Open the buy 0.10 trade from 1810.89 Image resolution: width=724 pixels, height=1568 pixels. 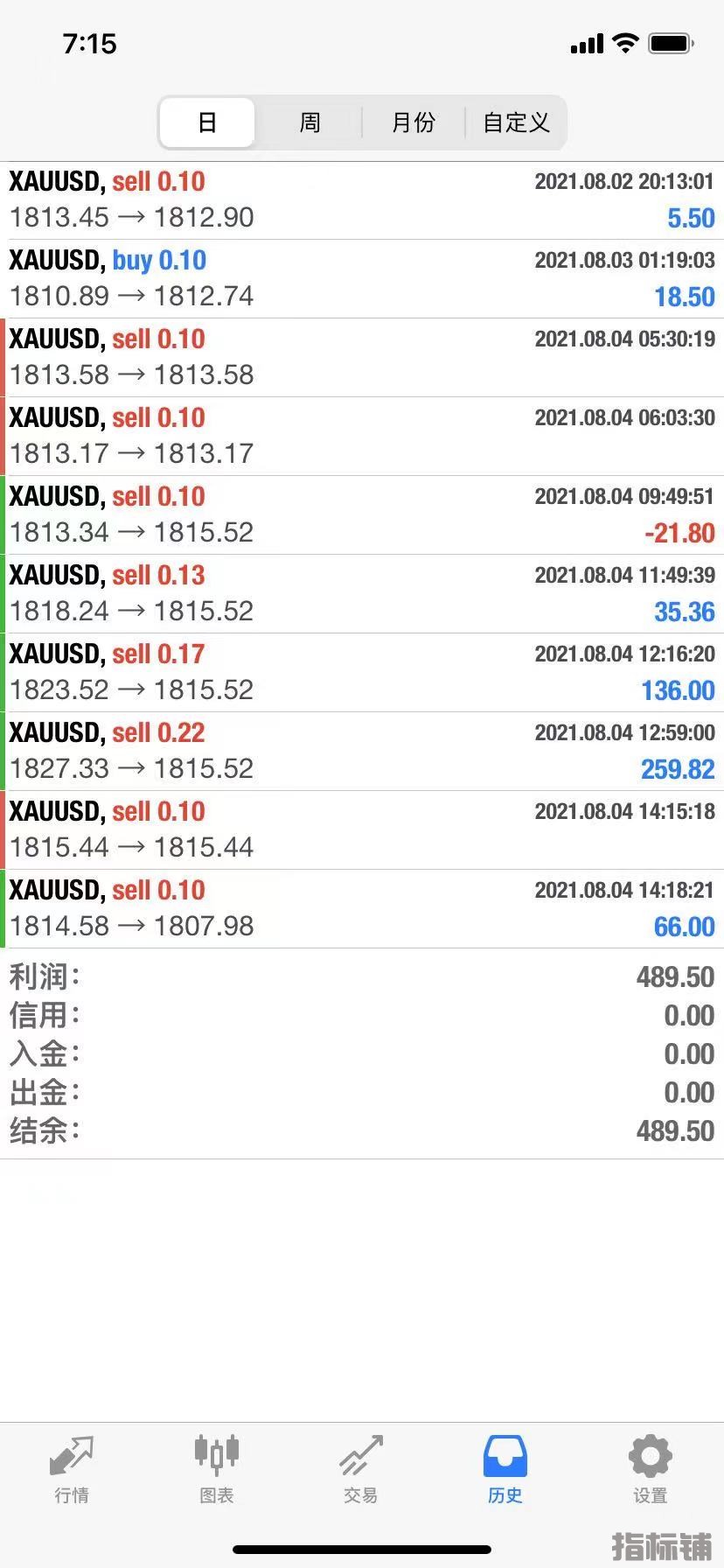coord(362,279)
